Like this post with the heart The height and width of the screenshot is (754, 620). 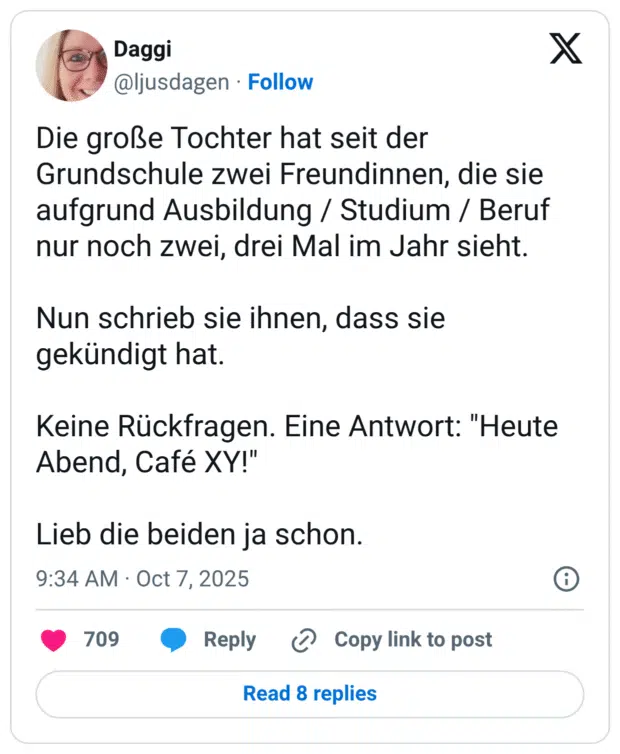tap(54, 640)
